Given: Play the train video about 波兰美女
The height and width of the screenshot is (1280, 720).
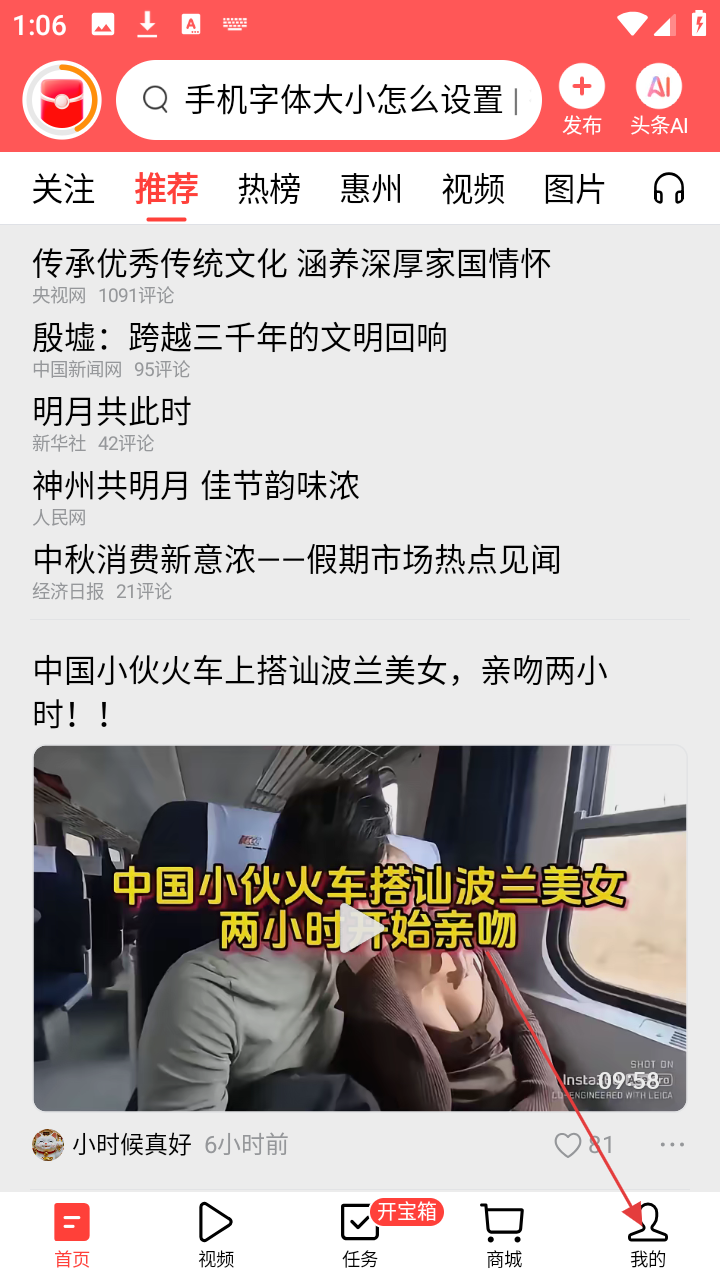Looking at the screenshot, I should (360, 928).
